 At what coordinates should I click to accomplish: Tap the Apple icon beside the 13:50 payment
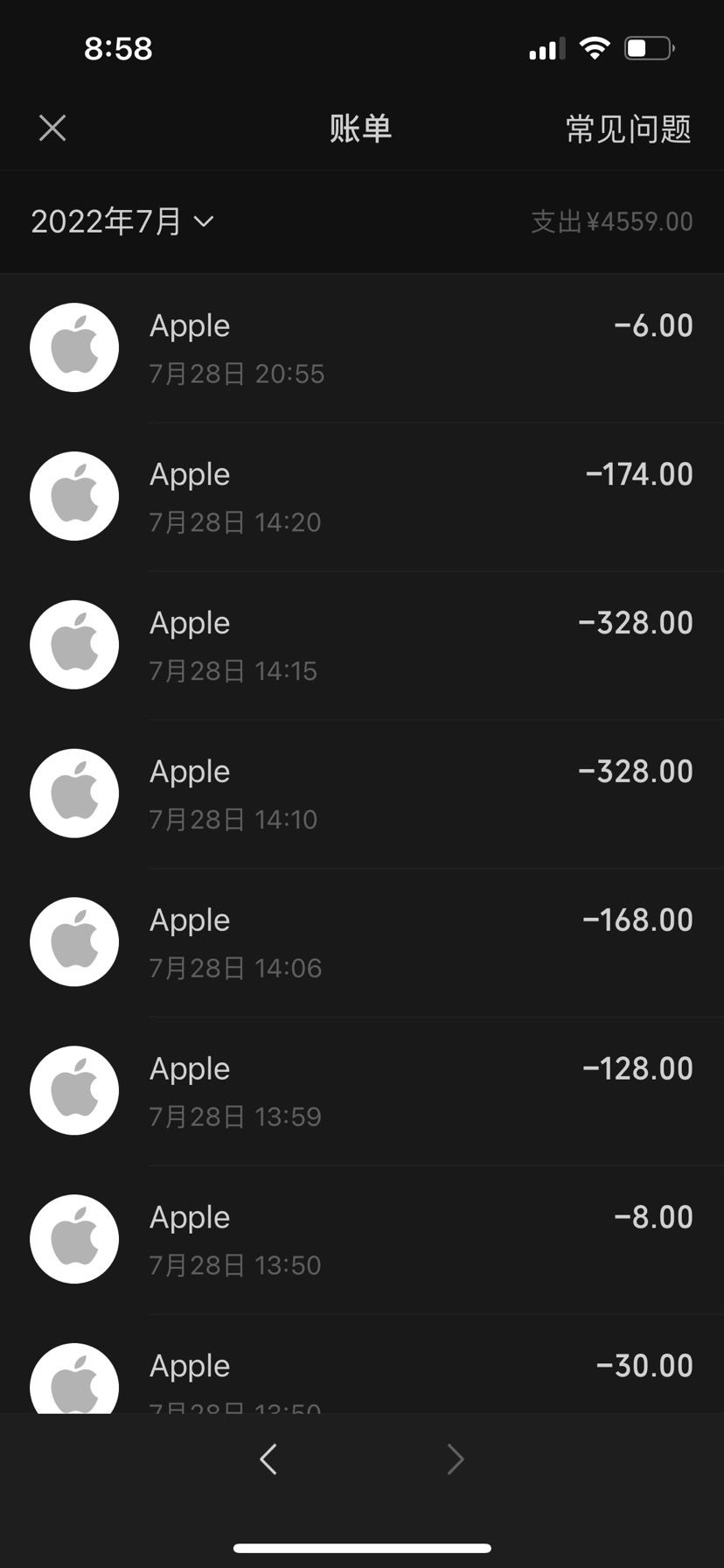[74, 1239]
